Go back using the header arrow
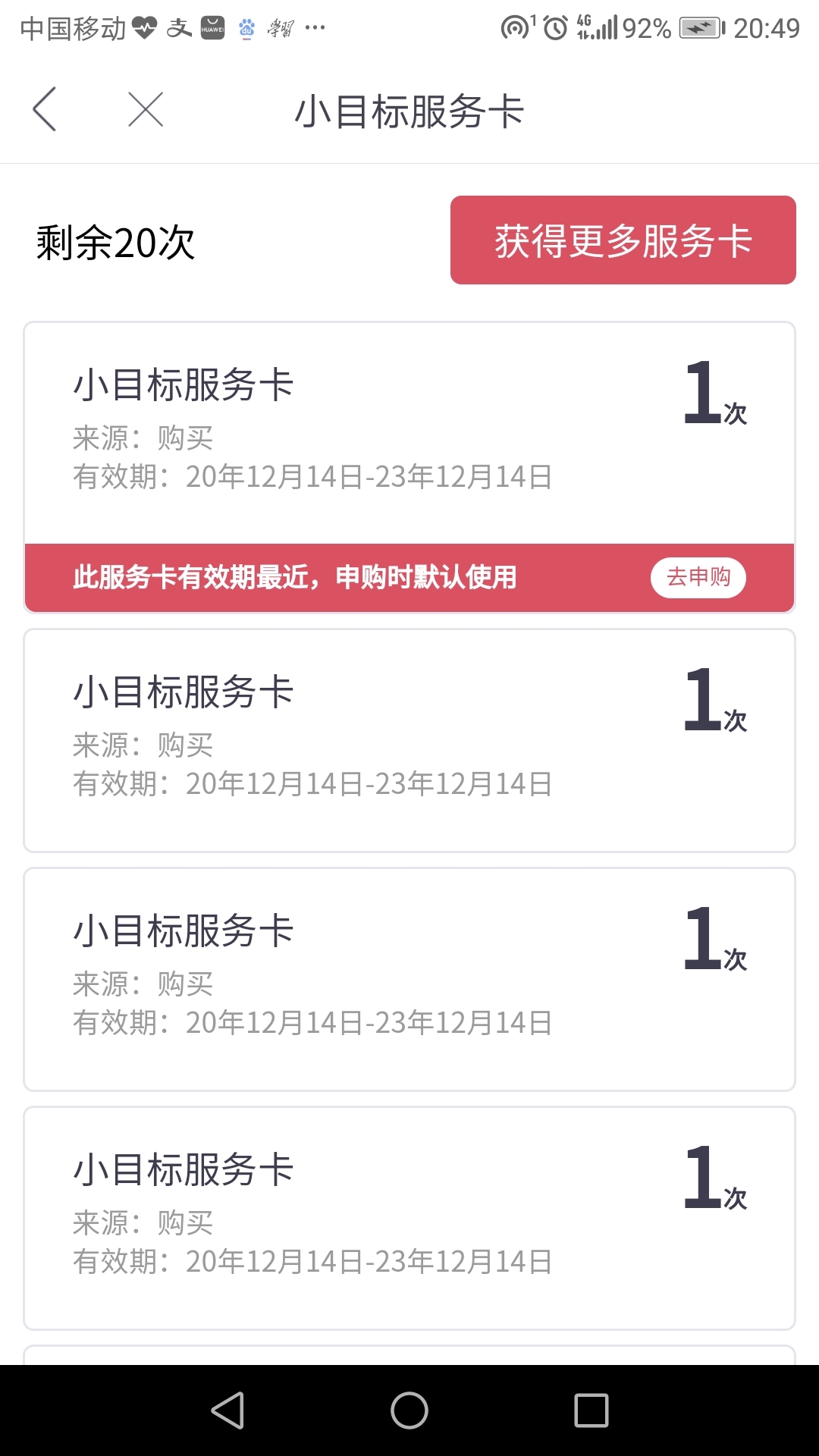Screen dimensions: 819x1456 tap(44, 109)
